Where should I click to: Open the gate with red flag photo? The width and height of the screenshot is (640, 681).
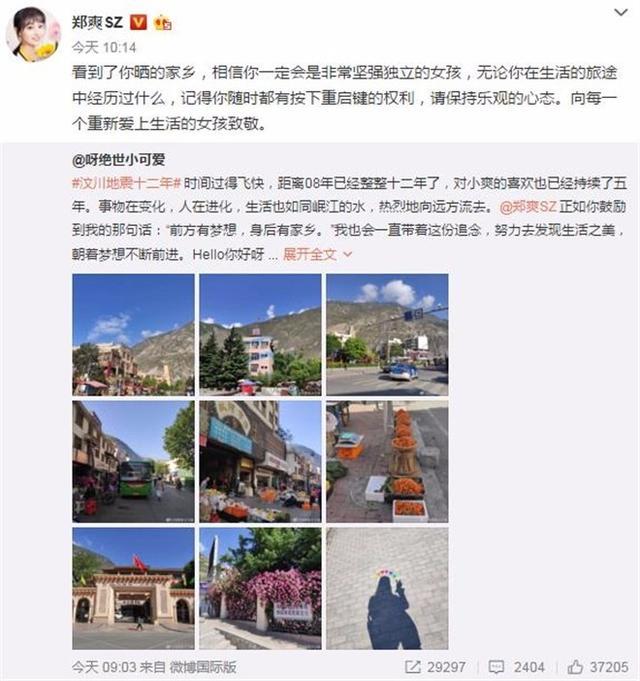tap(133, 588)
